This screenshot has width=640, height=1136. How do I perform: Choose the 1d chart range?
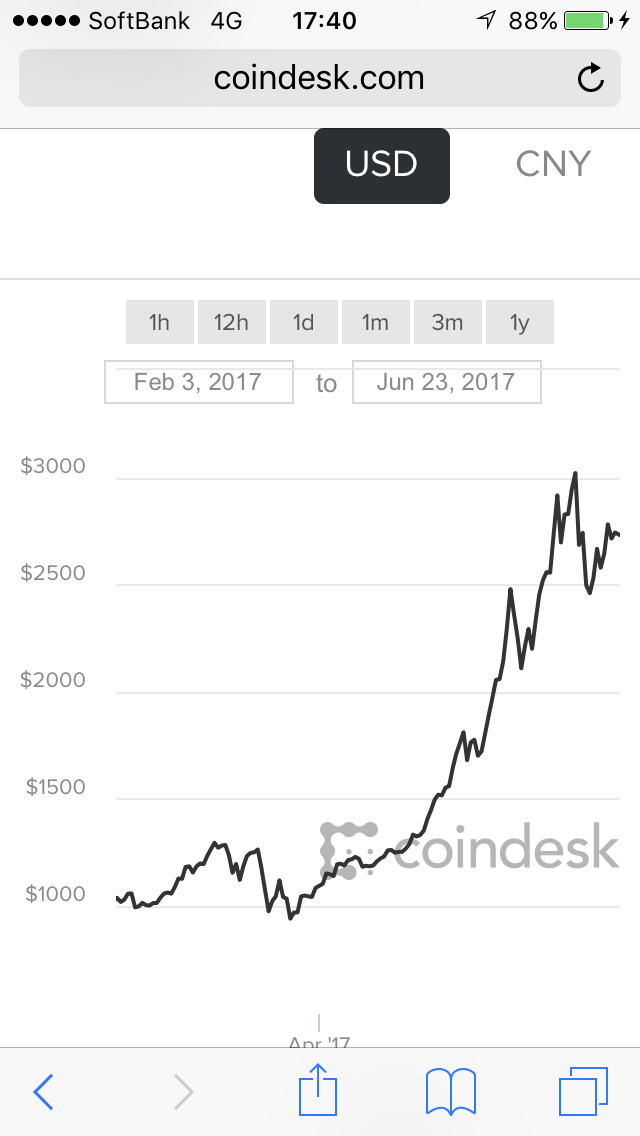(303, 322)
